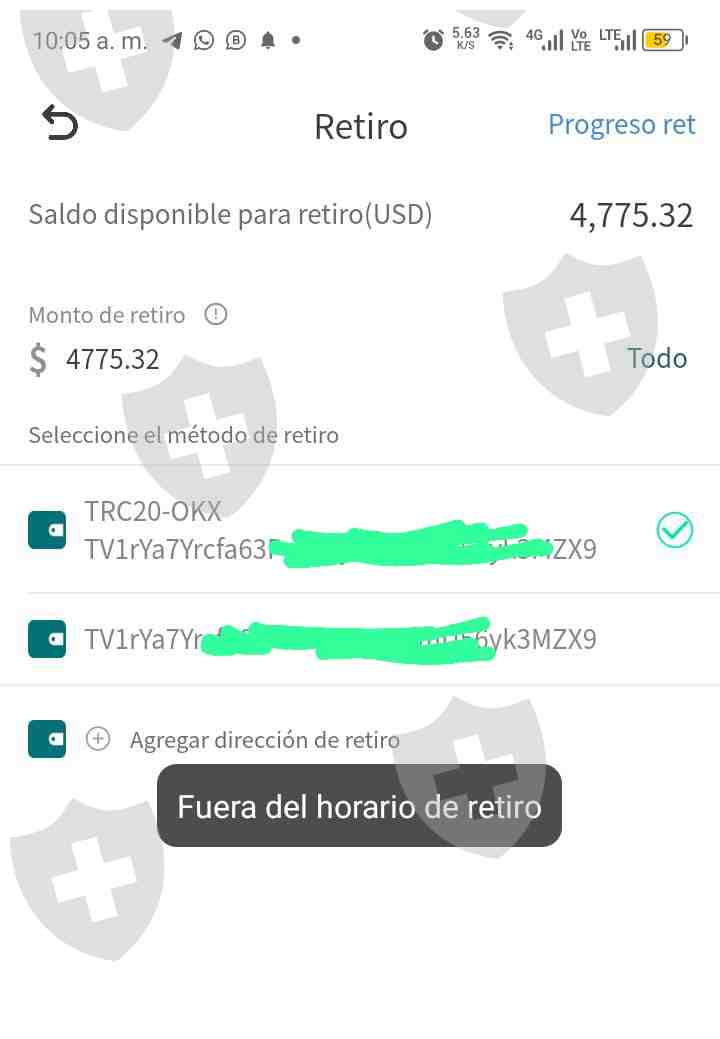Tap the info icon beside Monto de retiro
Image resolution: width=720 pixels, height=1039 pixels.
pos(216,313)
